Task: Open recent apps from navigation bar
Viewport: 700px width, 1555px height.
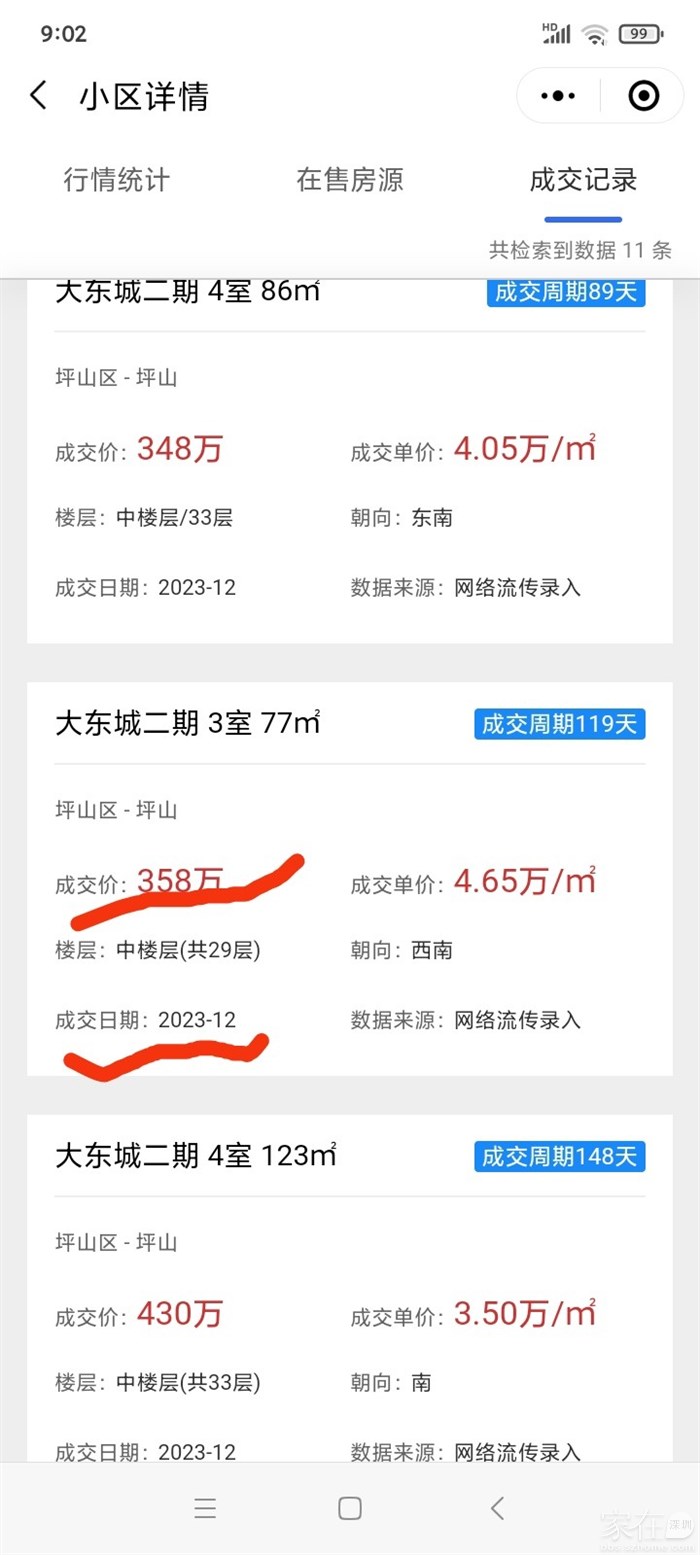Action: pyautogui.click(x=205, y=1508)
